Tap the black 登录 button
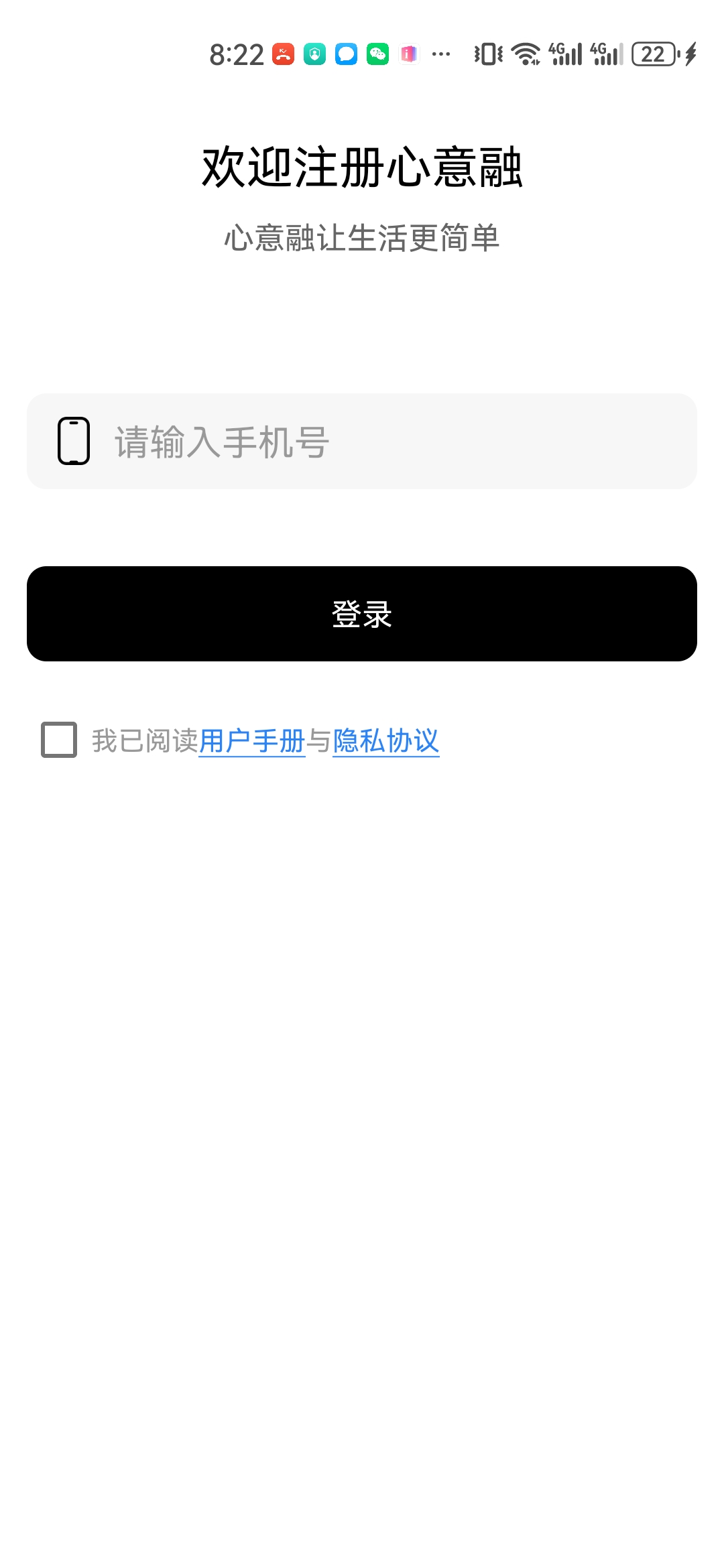Viewport: 724px width, 1568px height. tap(362, 614)
